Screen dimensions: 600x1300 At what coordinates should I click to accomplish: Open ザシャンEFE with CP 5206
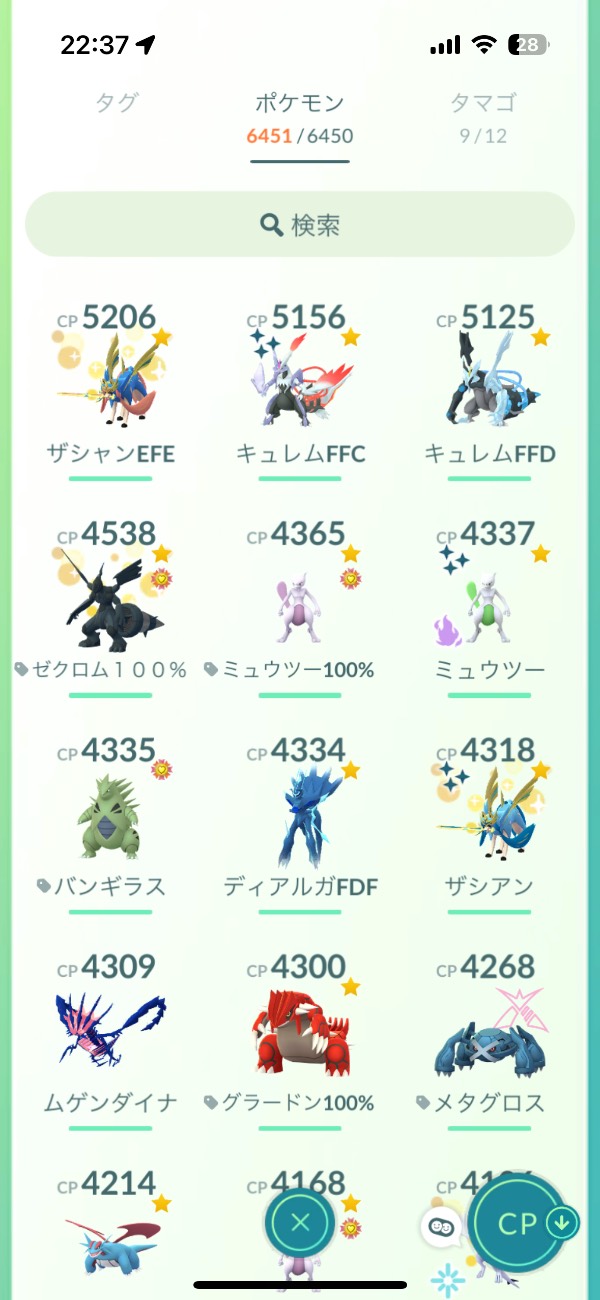(x=110, y=385)
